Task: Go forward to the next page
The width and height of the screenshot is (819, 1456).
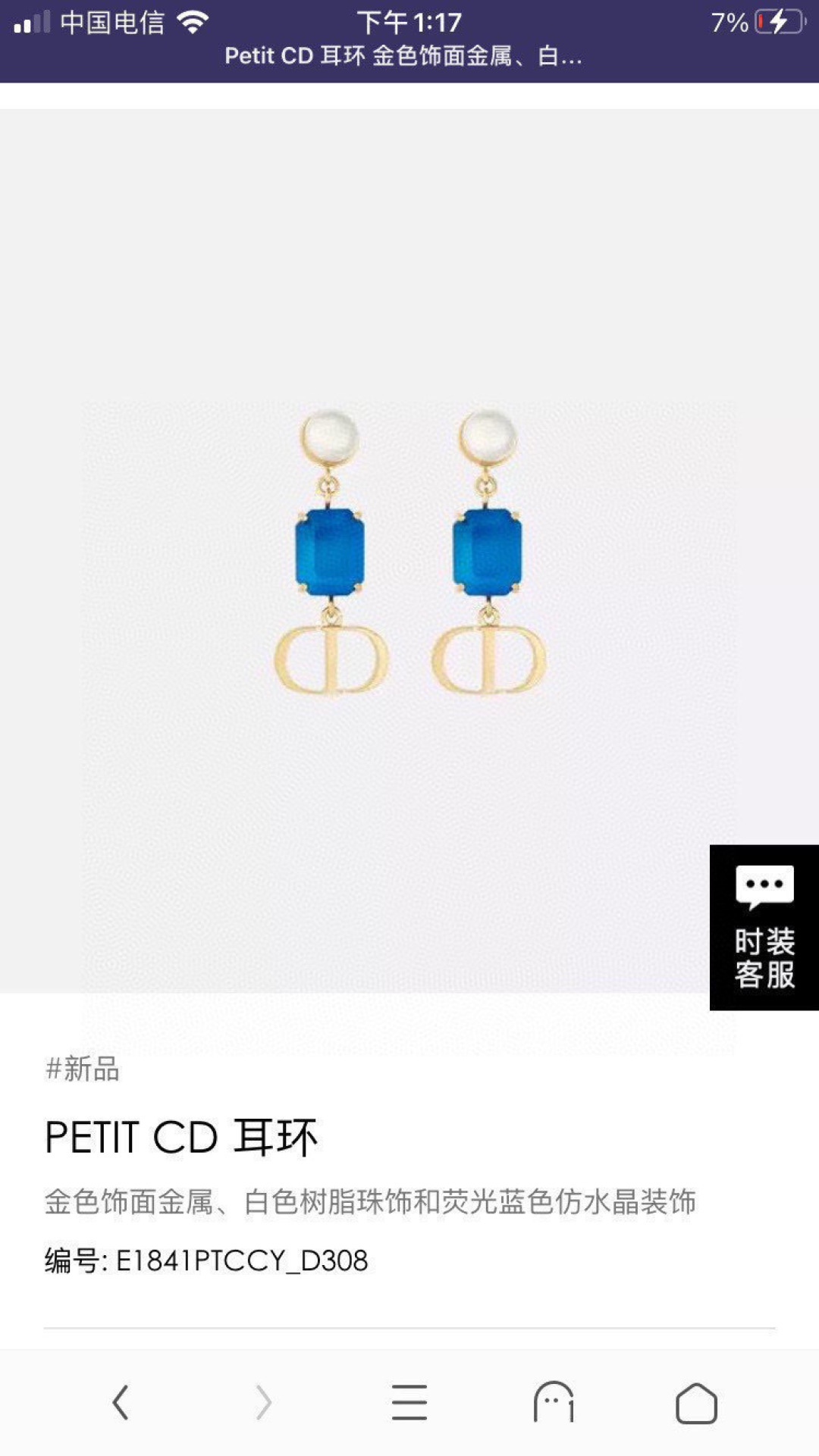Action: [x=263, y=1402]
